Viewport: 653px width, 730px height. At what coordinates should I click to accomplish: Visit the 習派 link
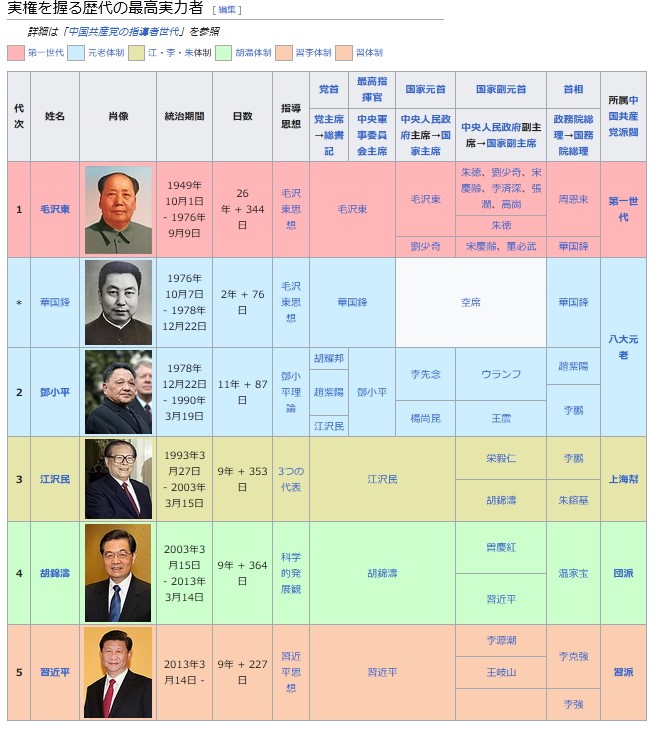[x=623, y=672]
